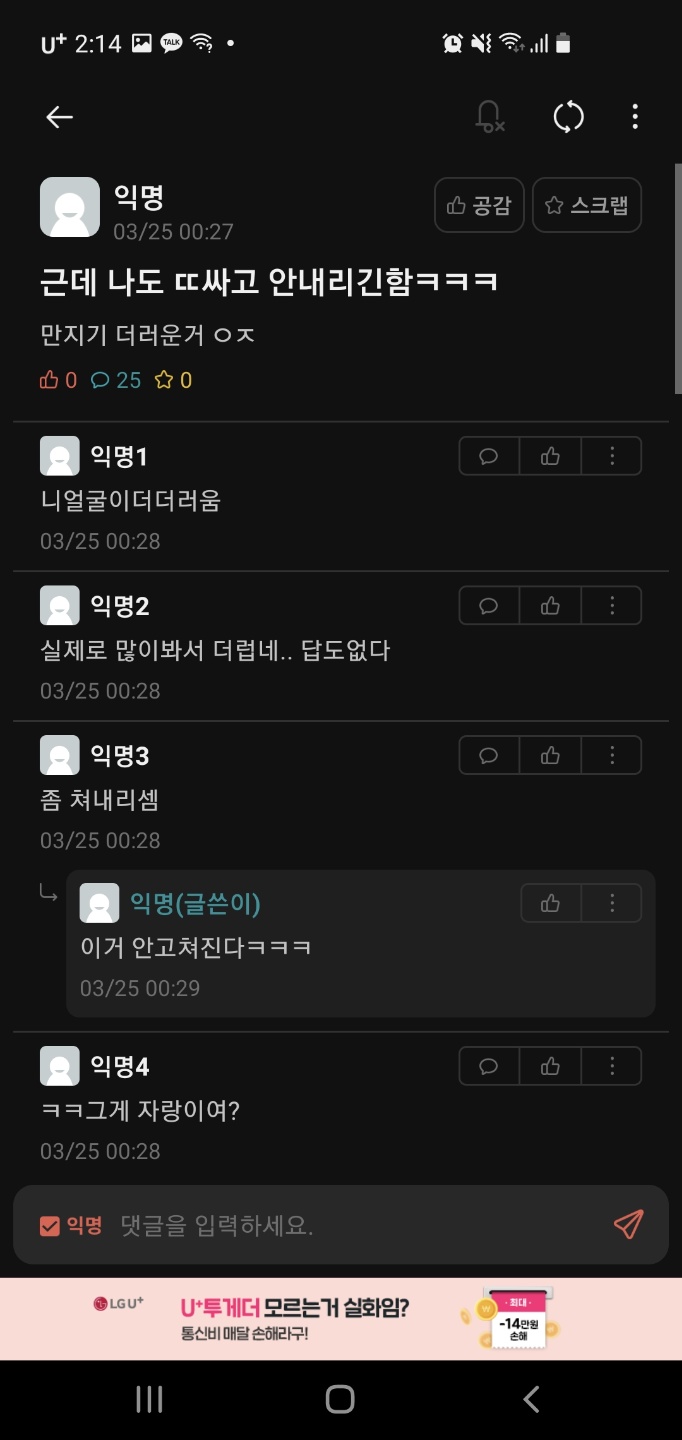Reply to 익명1's comment
The image size is (682, 1440).
pos(489,456)
